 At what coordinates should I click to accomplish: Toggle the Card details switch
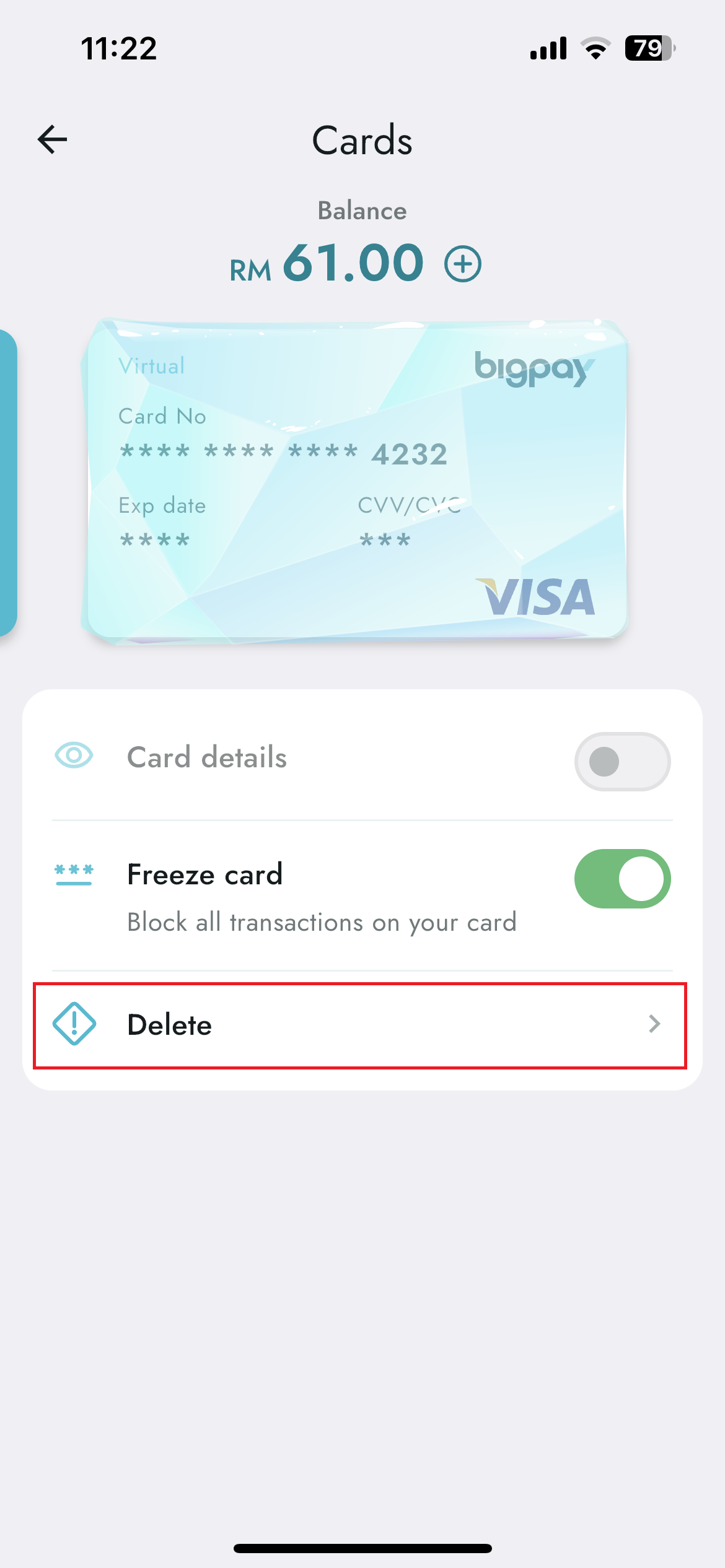coord(622,761)
